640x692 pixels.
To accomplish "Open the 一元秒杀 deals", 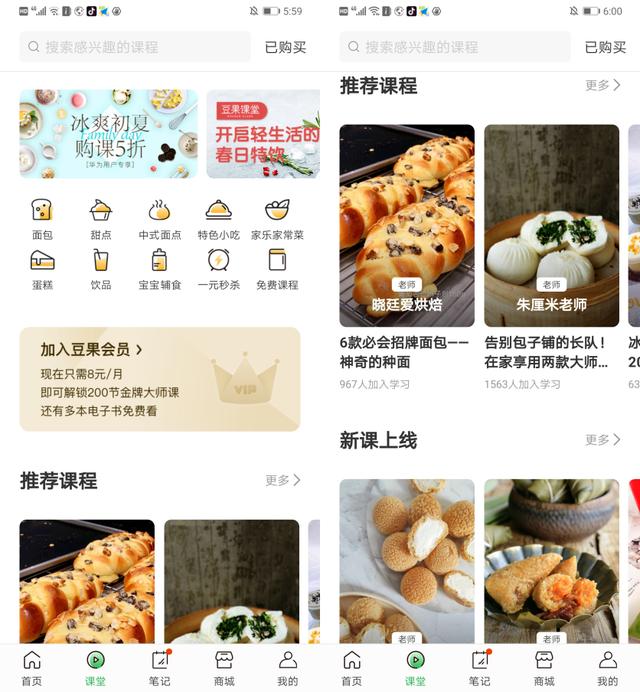I will (218, 268).
